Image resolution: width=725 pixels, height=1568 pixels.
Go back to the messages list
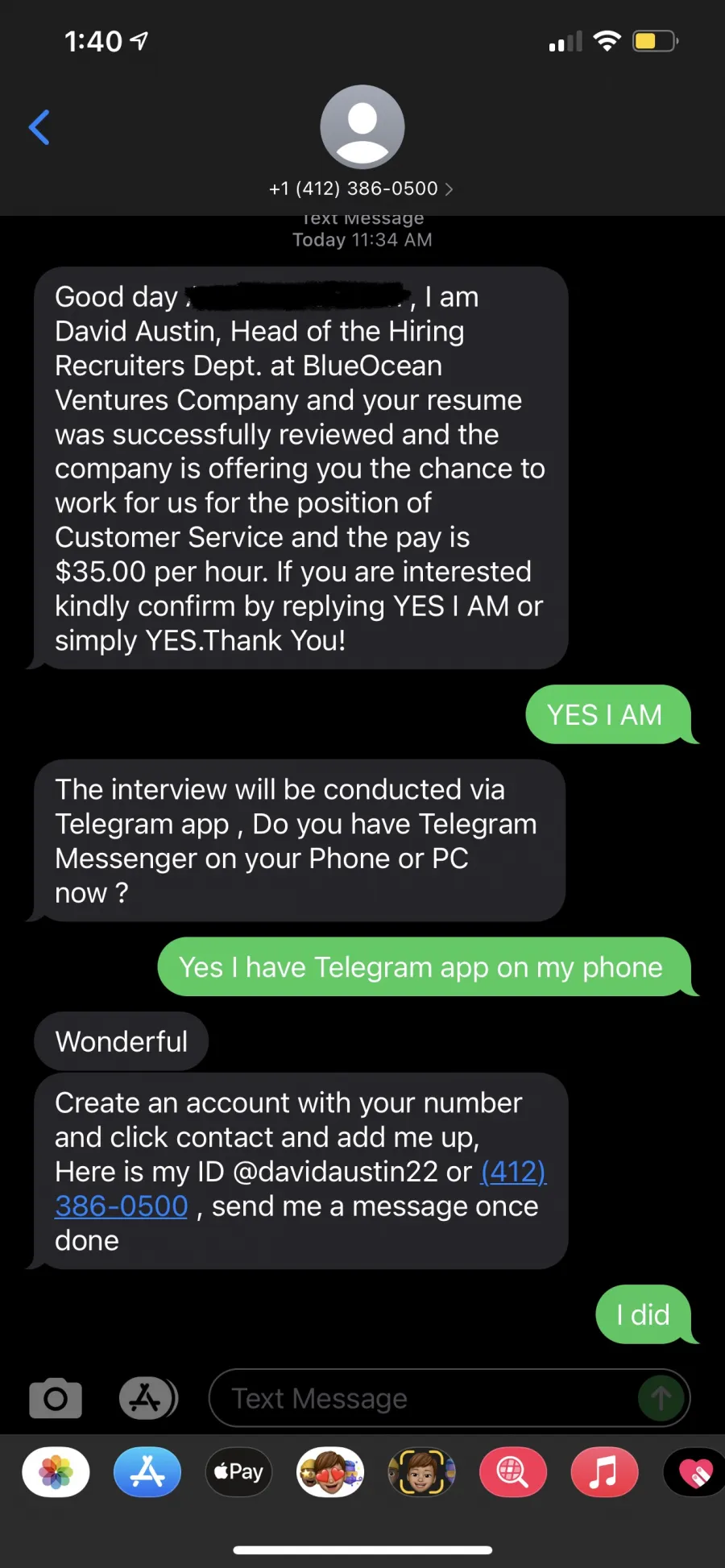(39, 127)
